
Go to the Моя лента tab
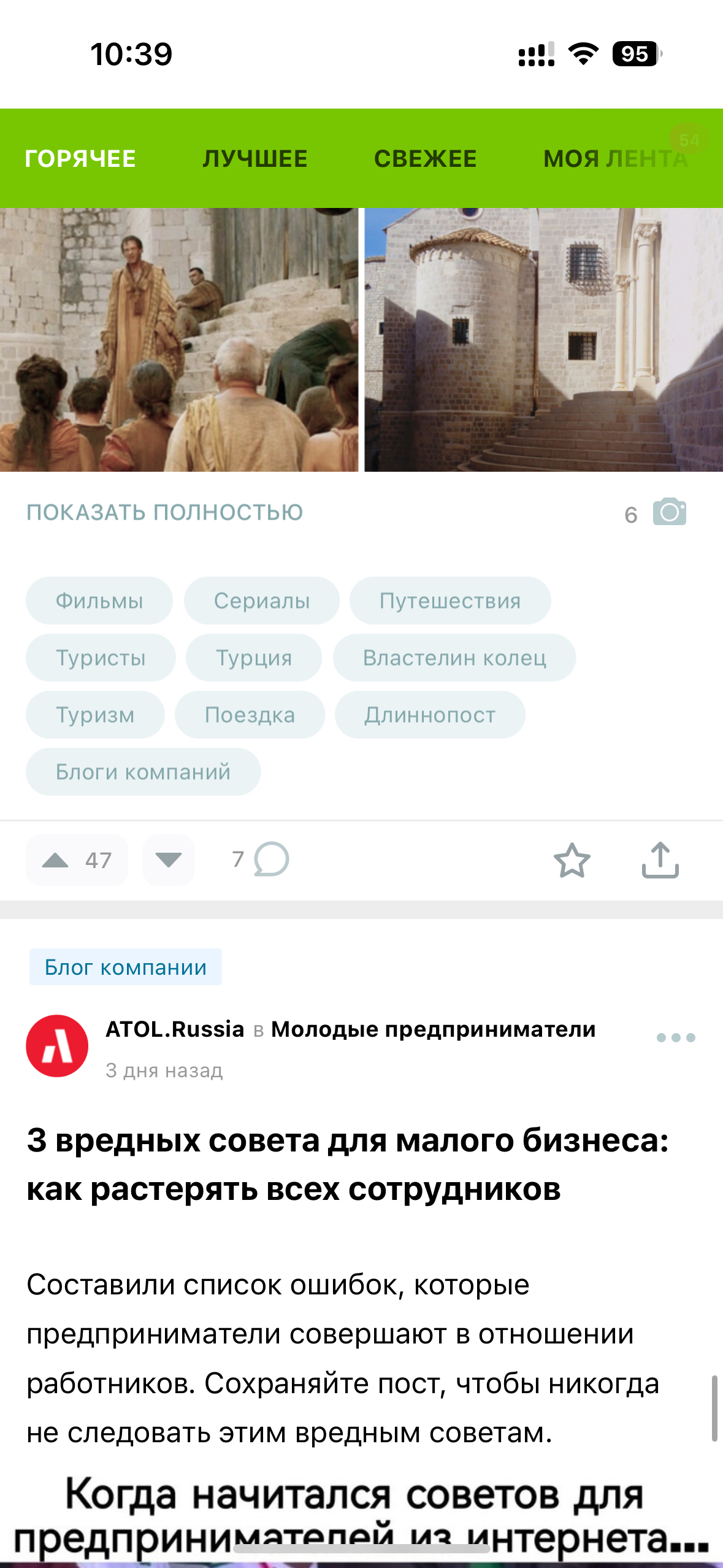pos(615,159)
